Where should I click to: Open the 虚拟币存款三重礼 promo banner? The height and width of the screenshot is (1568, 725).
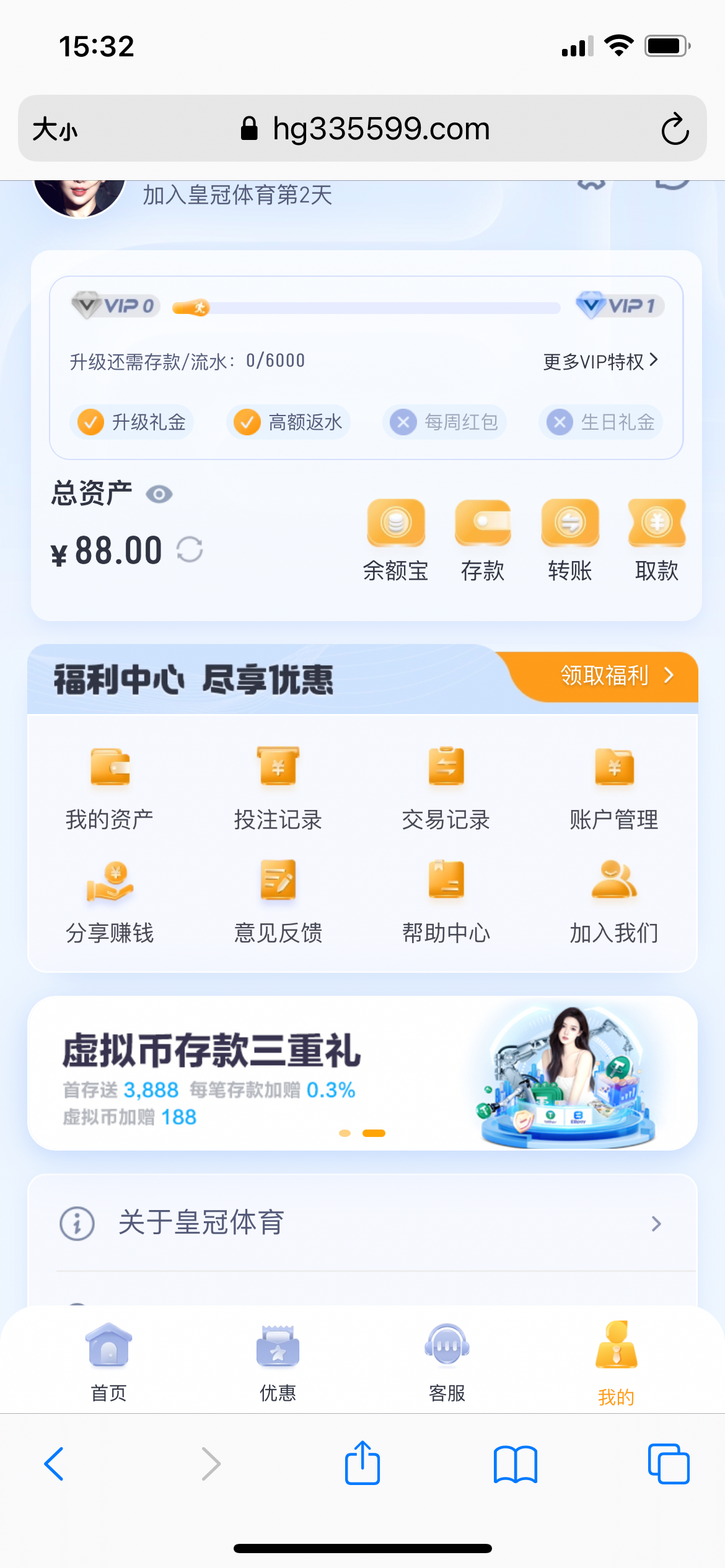tap(362, 1073)
